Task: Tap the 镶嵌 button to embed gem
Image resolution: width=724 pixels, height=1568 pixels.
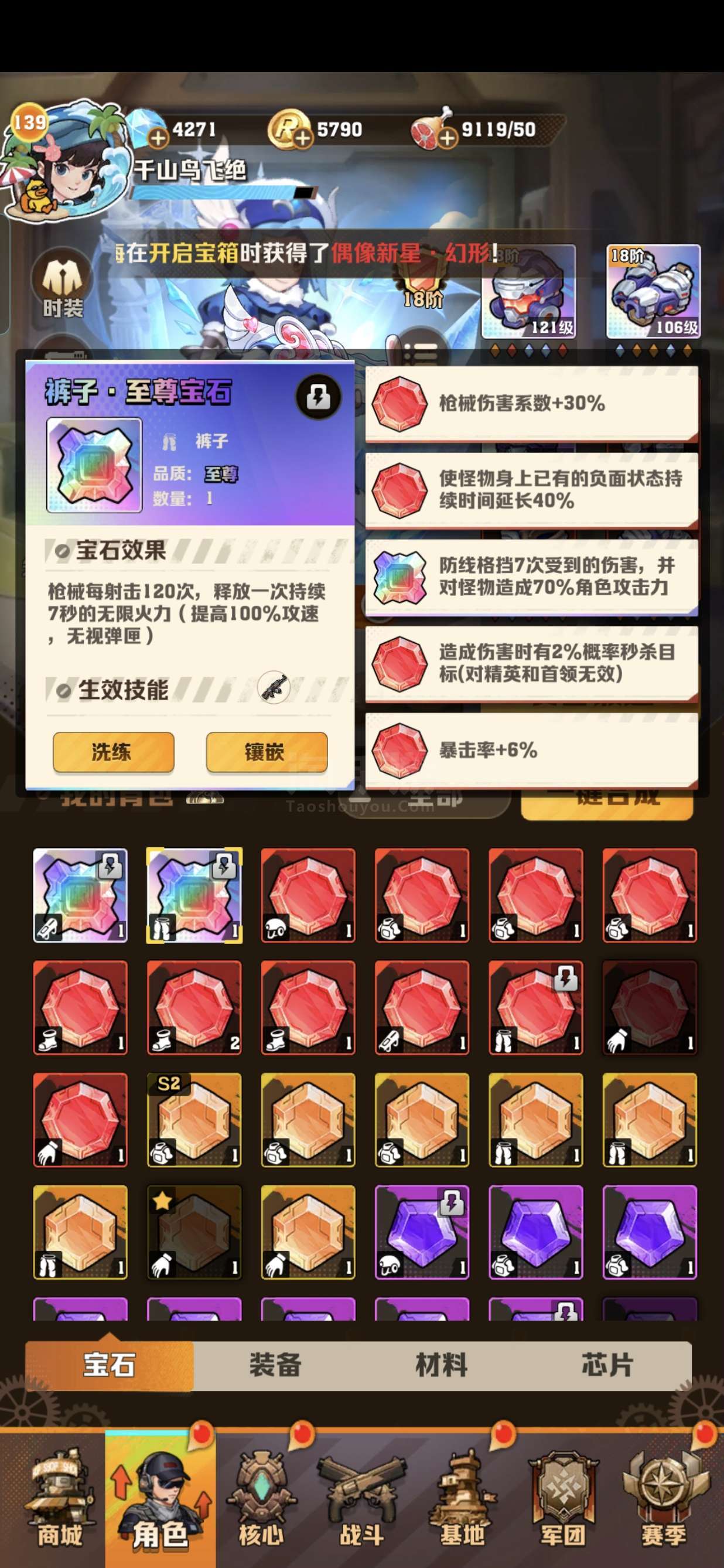Action: pos(267,752)
